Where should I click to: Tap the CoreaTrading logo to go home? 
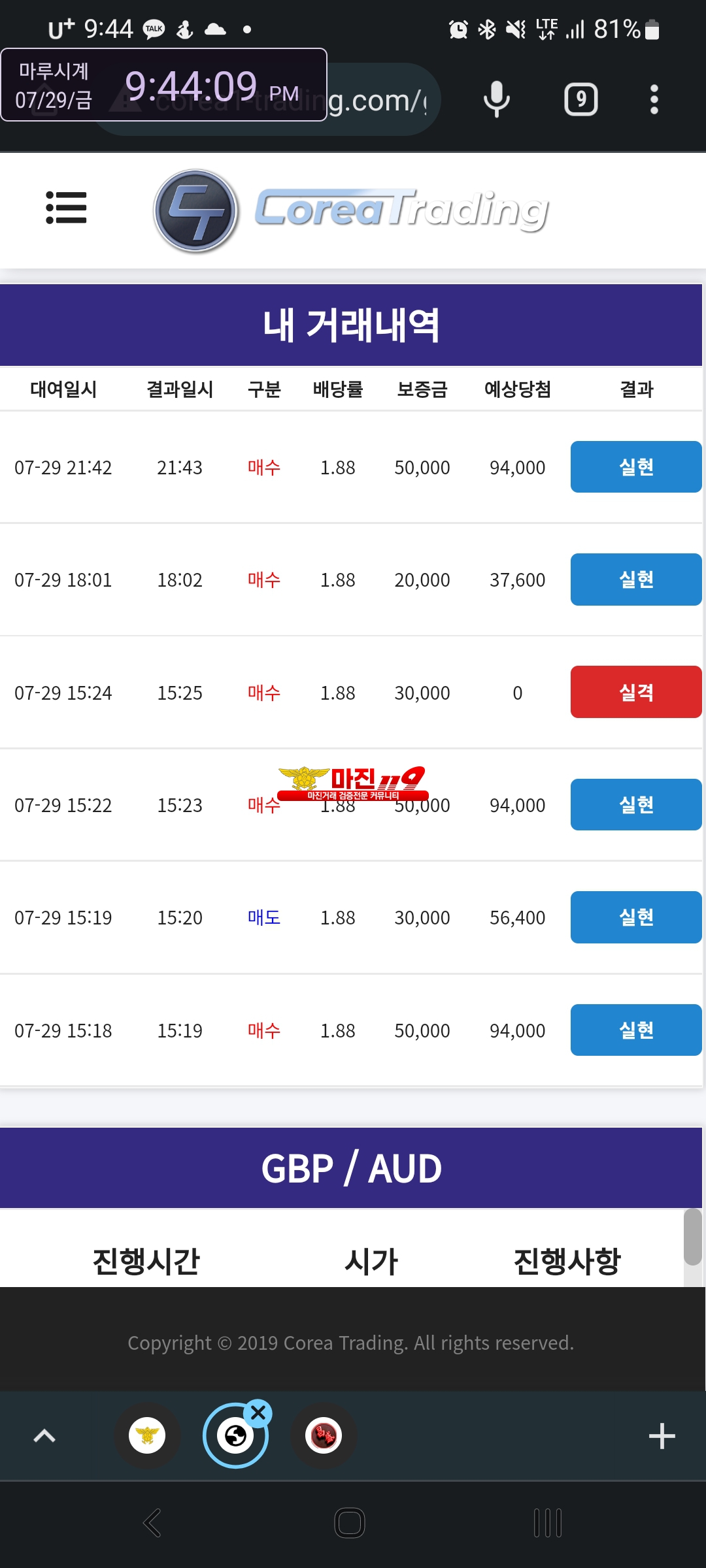click(x=352, y=210)
